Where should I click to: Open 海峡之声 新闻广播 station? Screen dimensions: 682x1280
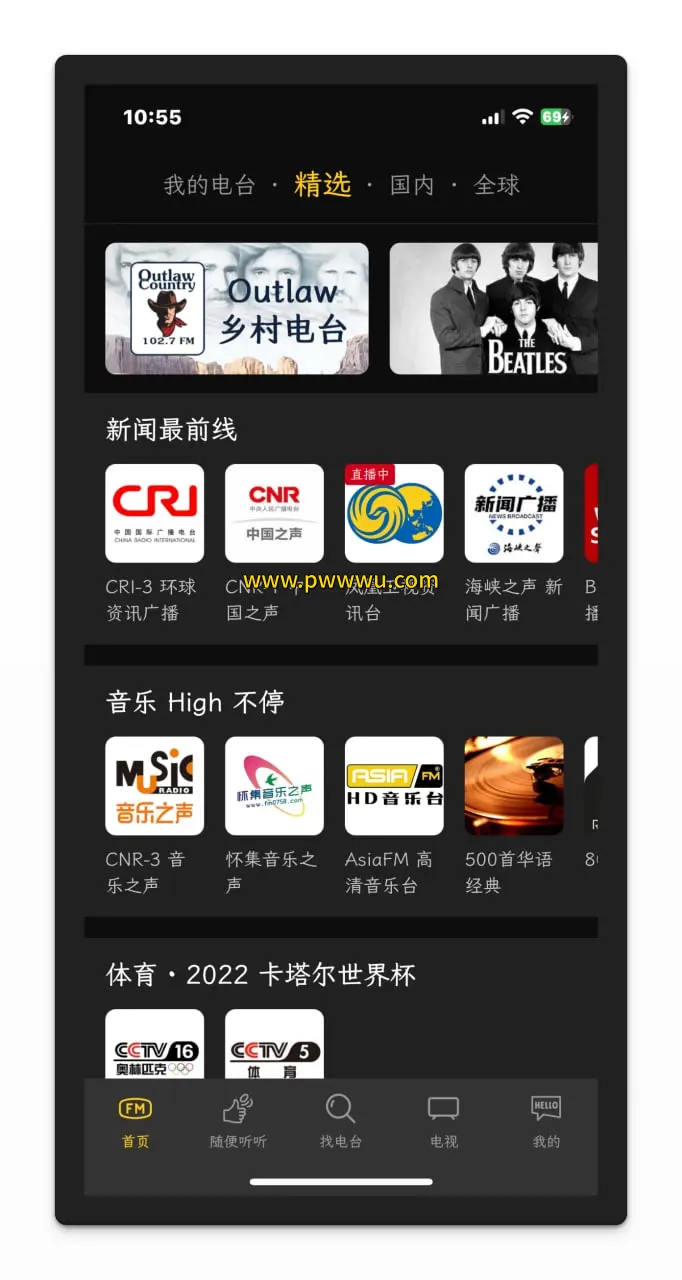pos(514,513)
